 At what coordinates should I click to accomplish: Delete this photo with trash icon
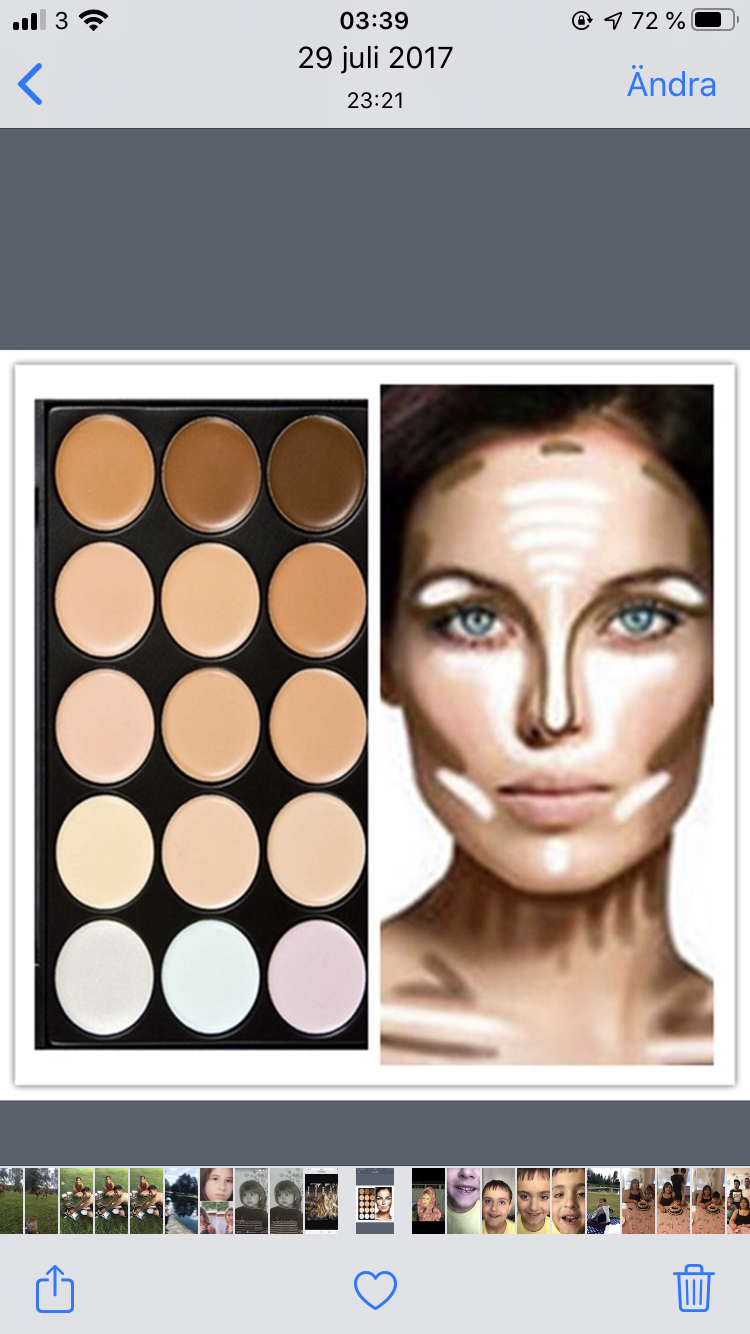pyautogui.click(x=693, y=1288)
